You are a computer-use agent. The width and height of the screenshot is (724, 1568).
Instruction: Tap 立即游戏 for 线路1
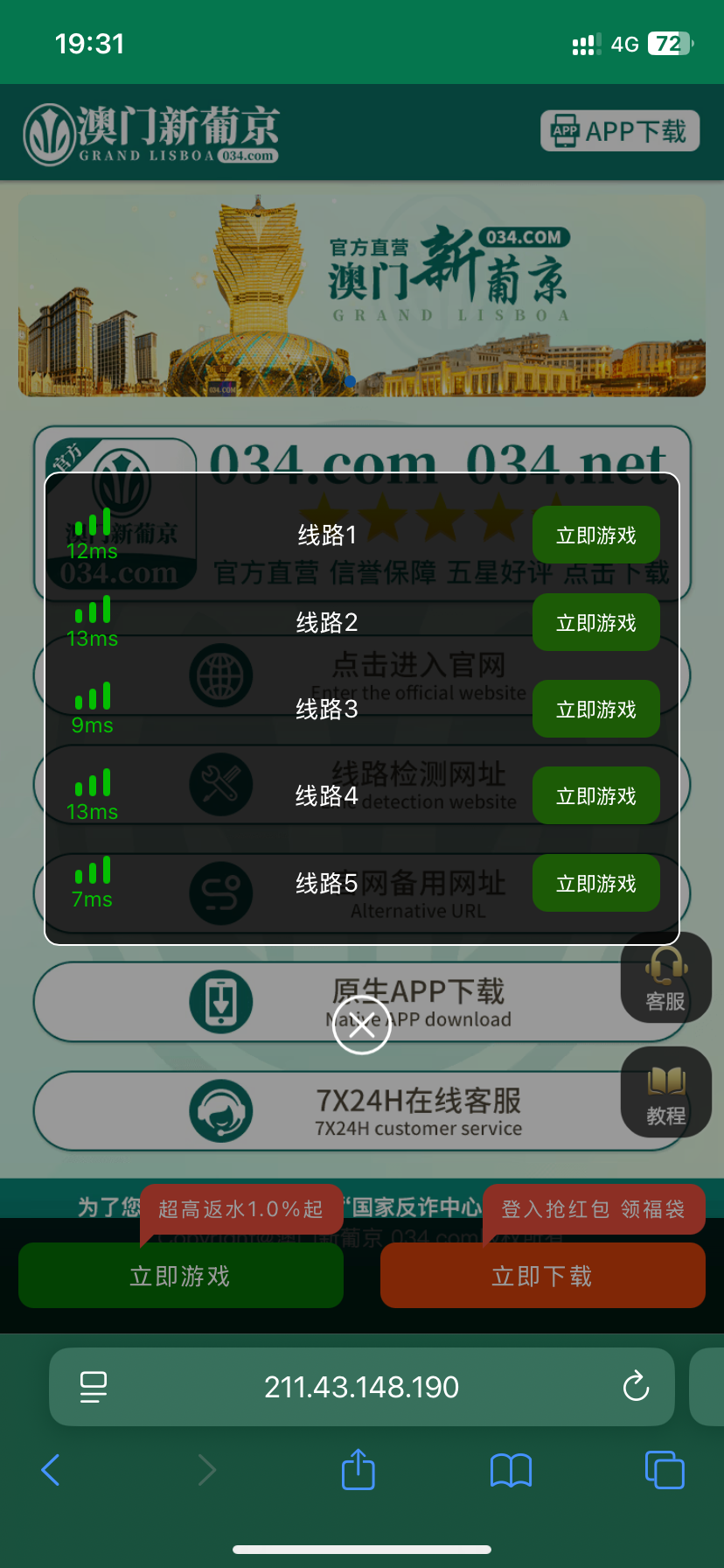(596, 535)
